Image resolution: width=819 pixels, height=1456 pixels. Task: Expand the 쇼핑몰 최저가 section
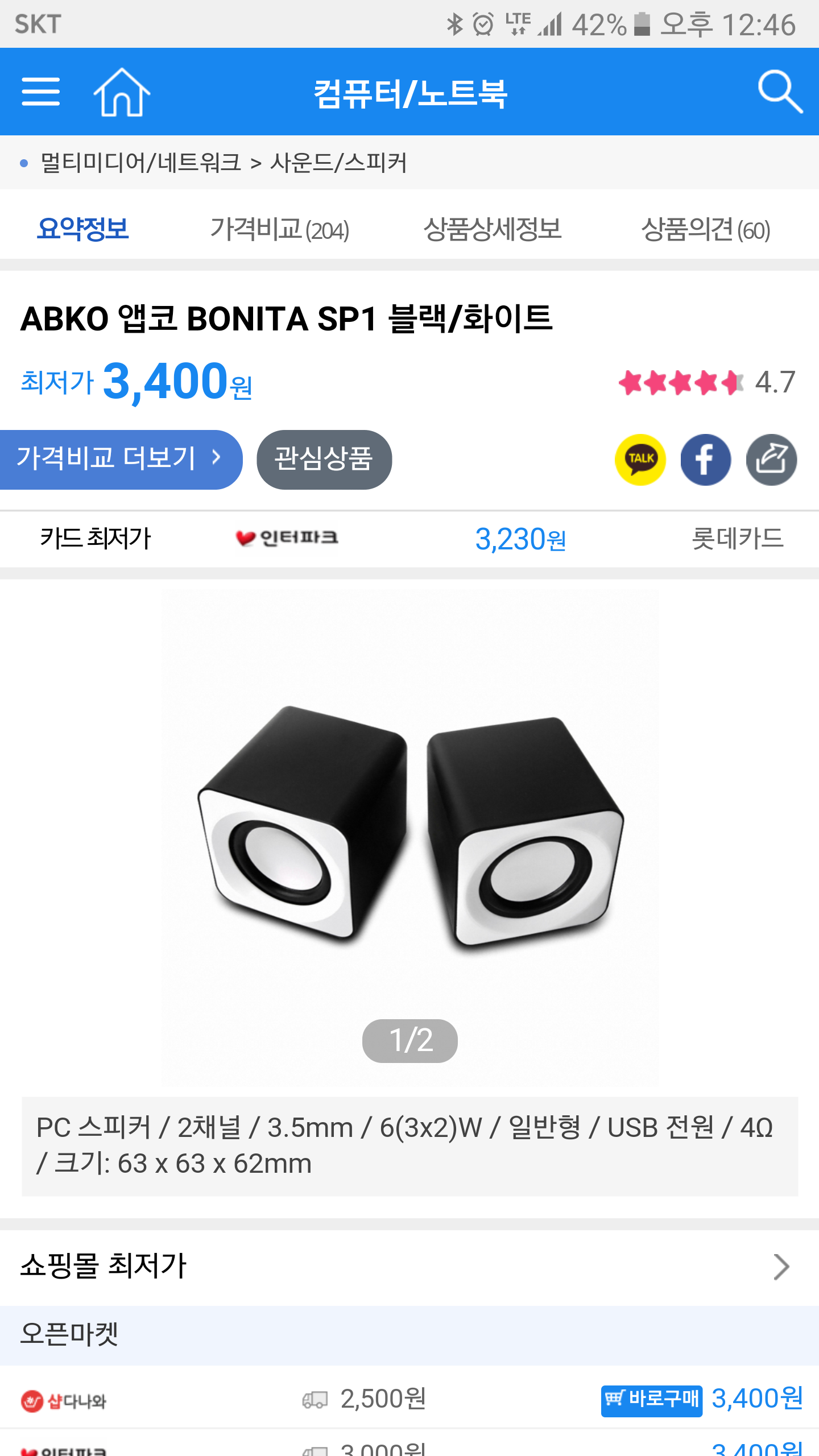pos(781,1267)
